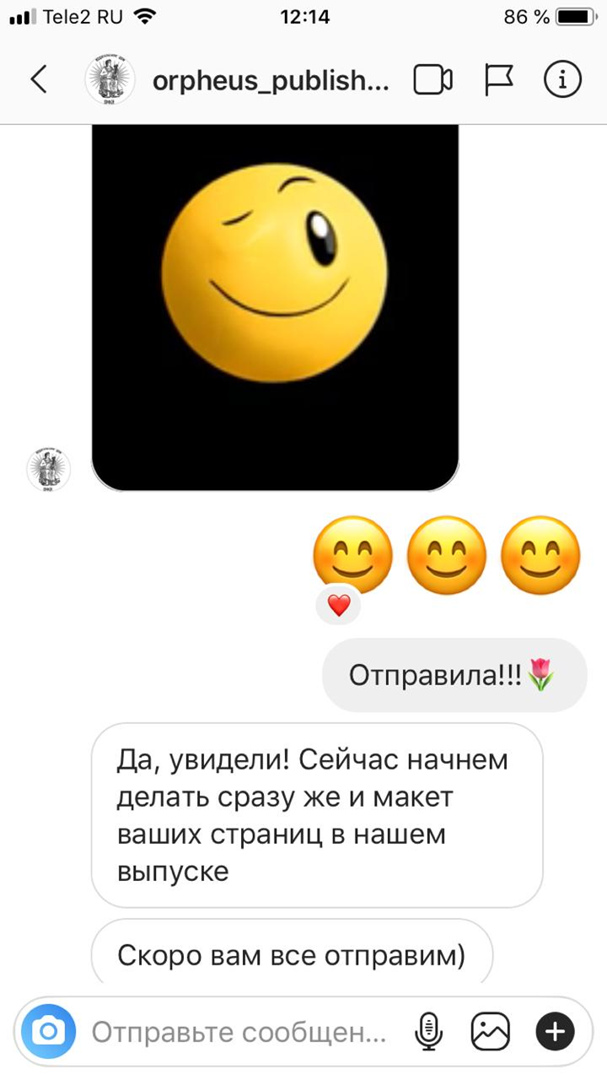Focus the message input field

point(238,1031)
